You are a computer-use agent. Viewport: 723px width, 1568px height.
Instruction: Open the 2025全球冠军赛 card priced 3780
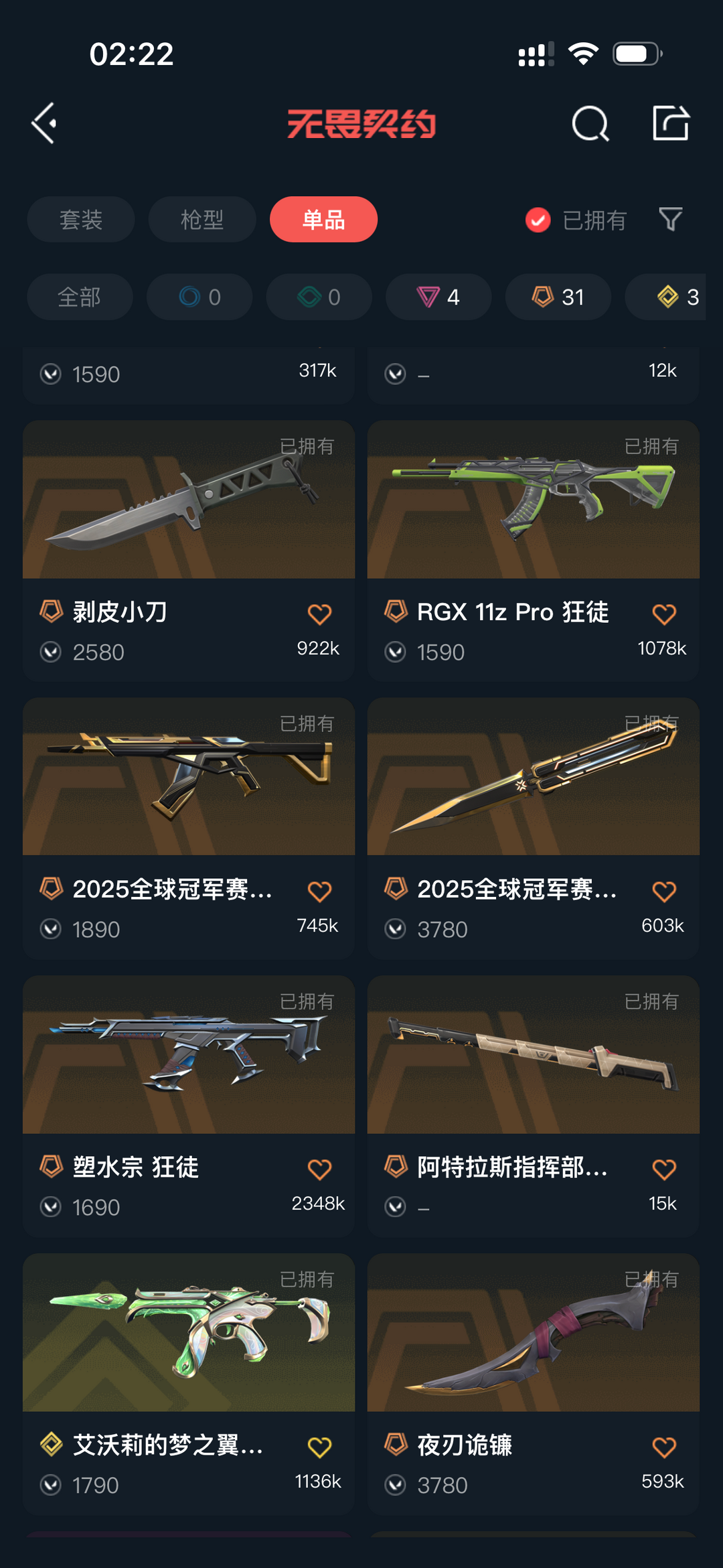click(x=534, y=829)
